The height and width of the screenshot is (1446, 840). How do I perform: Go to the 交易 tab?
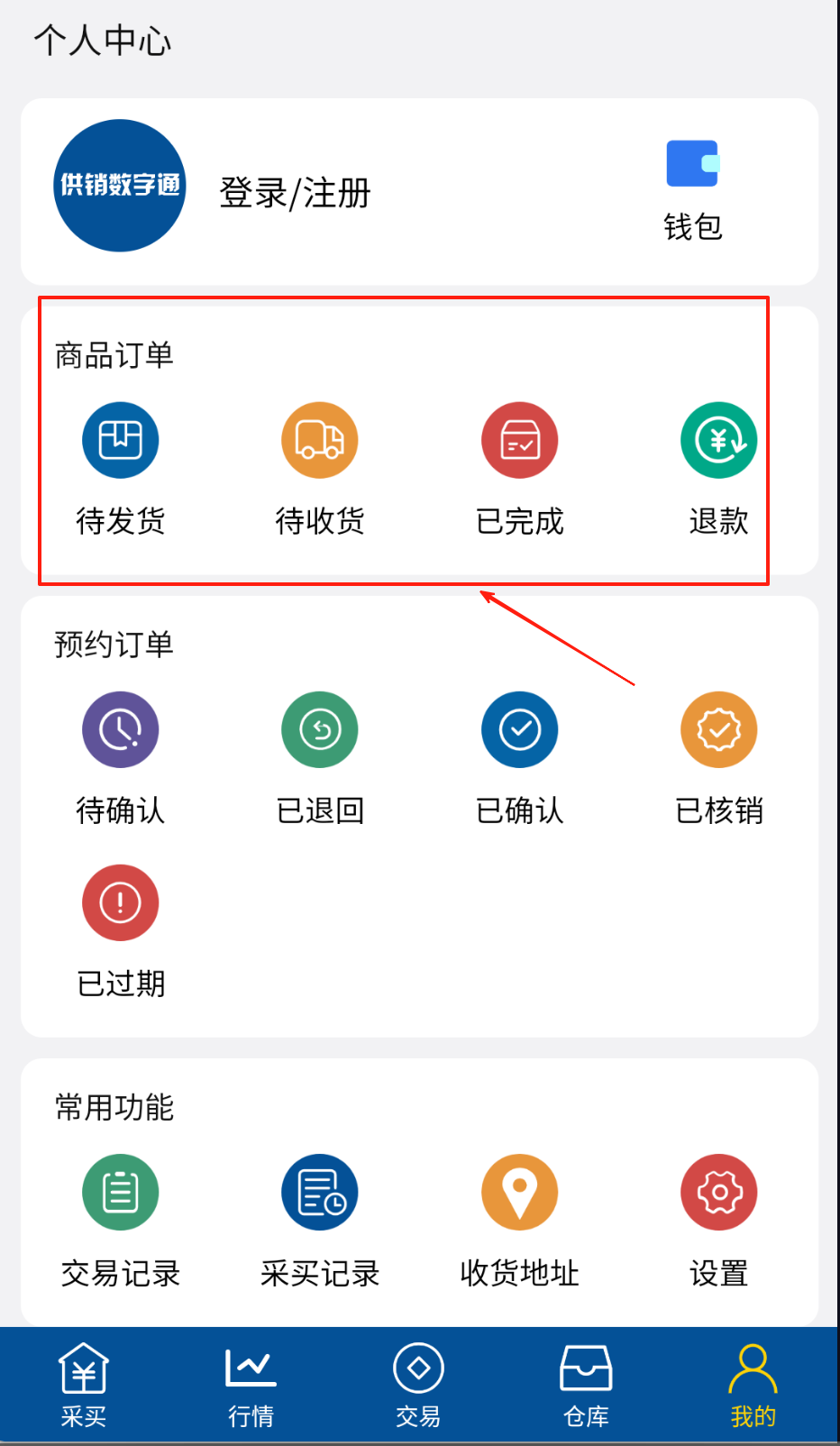(418, 1385)
